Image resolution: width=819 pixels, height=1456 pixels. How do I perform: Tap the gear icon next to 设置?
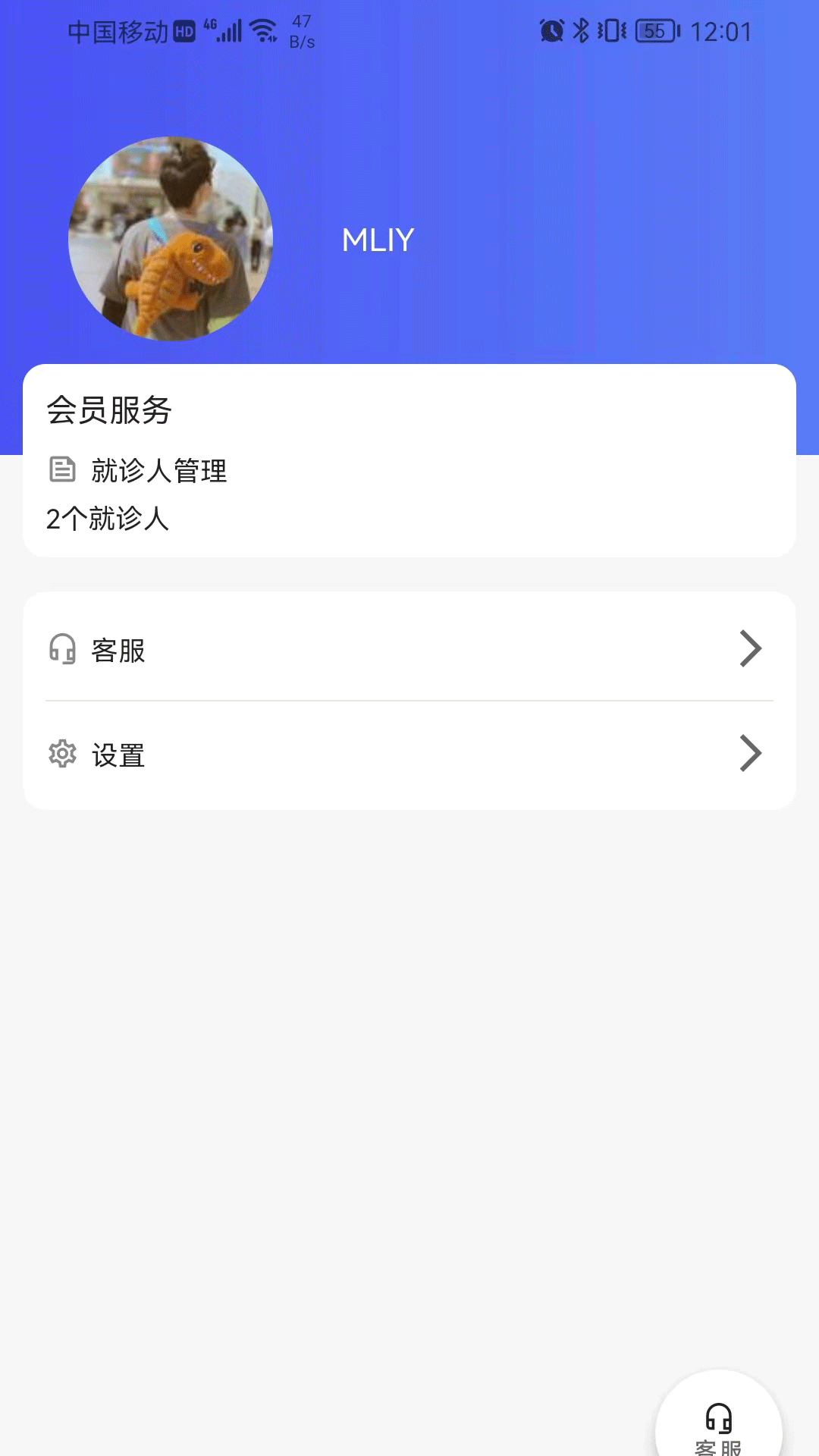[62, 754]
